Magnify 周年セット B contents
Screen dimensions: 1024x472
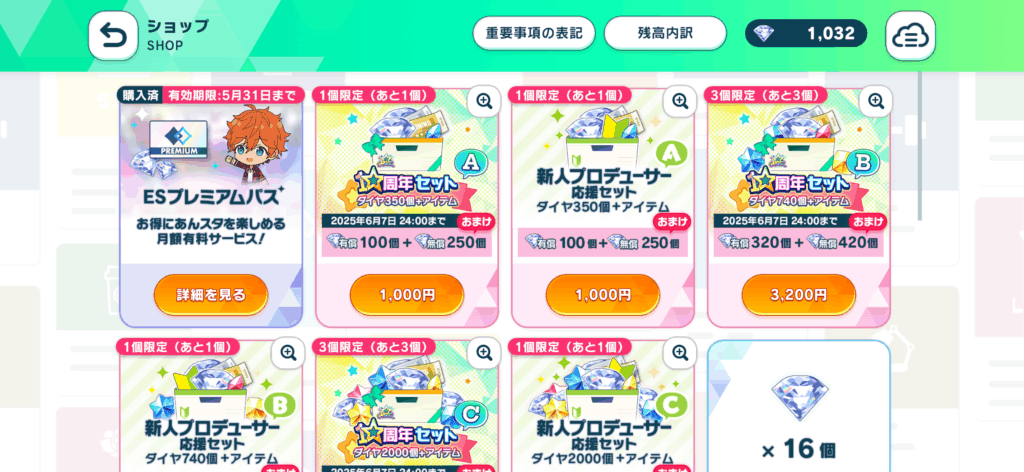click(x=876, y=101)
